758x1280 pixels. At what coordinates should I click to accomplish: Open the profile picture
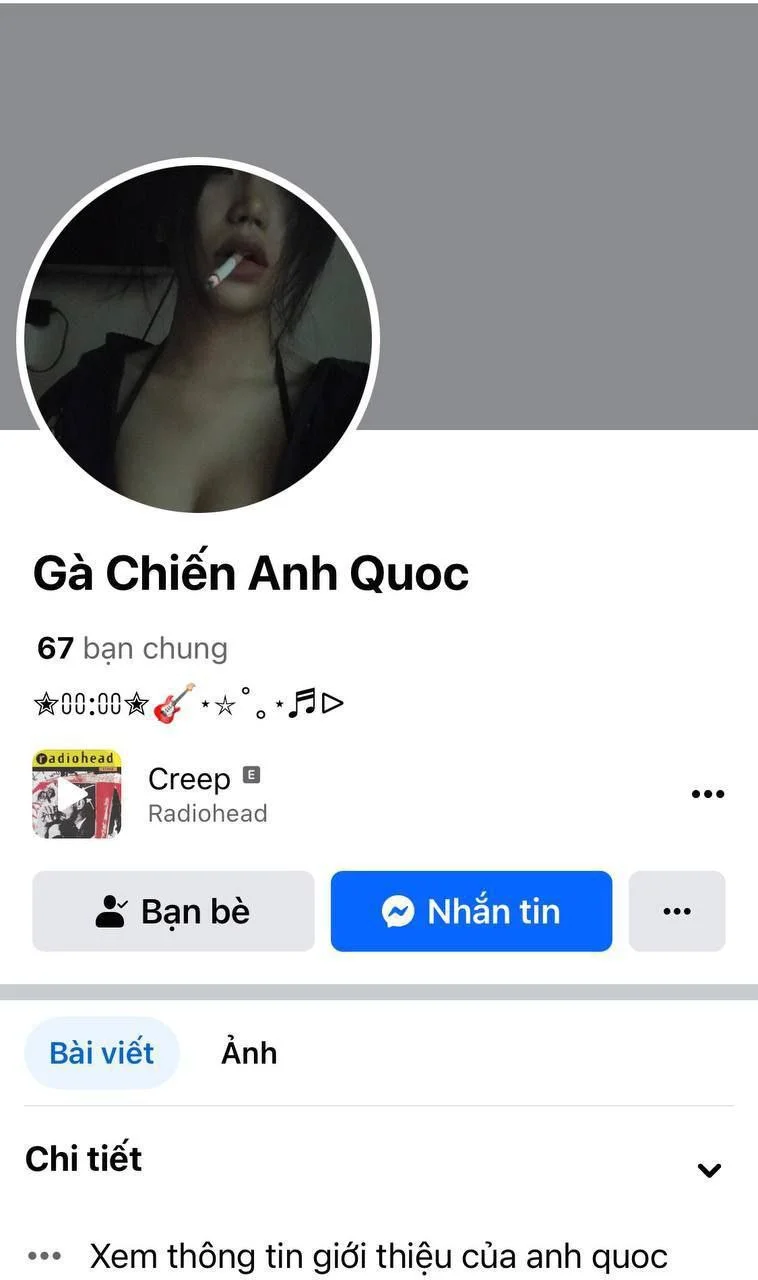tap(198, 338)
